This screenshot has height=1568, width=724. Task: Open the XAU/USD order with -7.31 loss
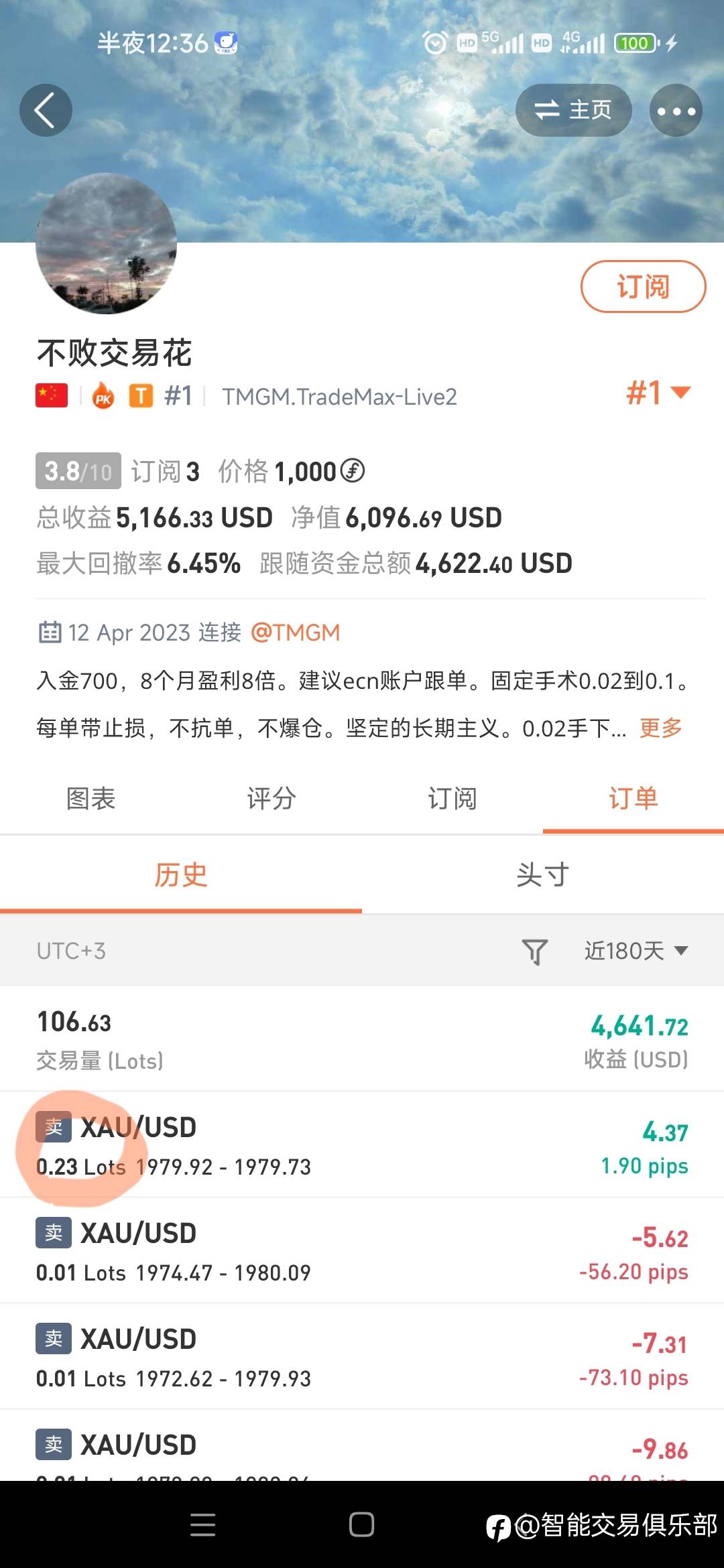pos(362,1357)
